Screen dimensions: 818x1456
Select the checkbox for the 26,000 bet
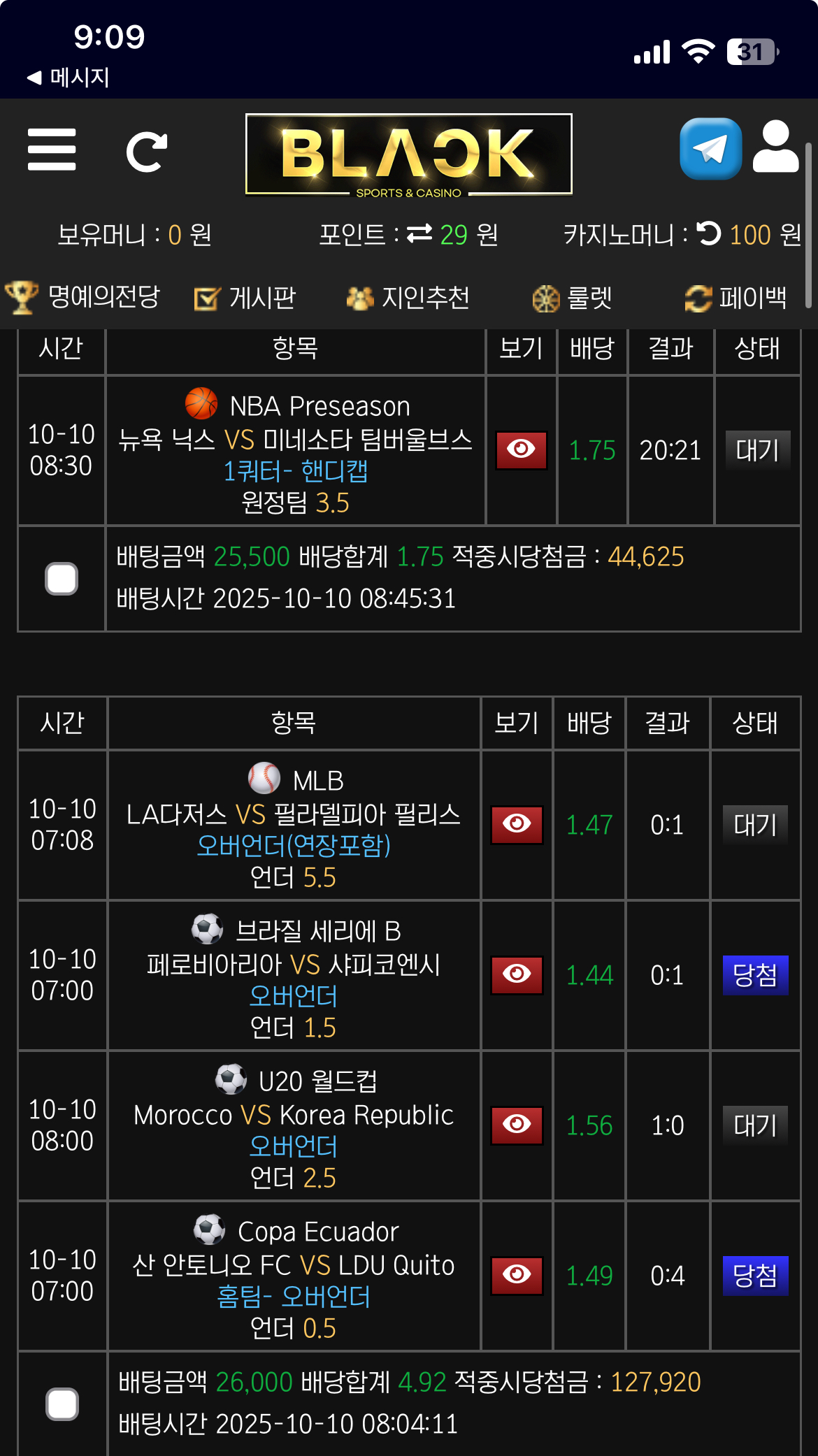(x=62, y=1404)
